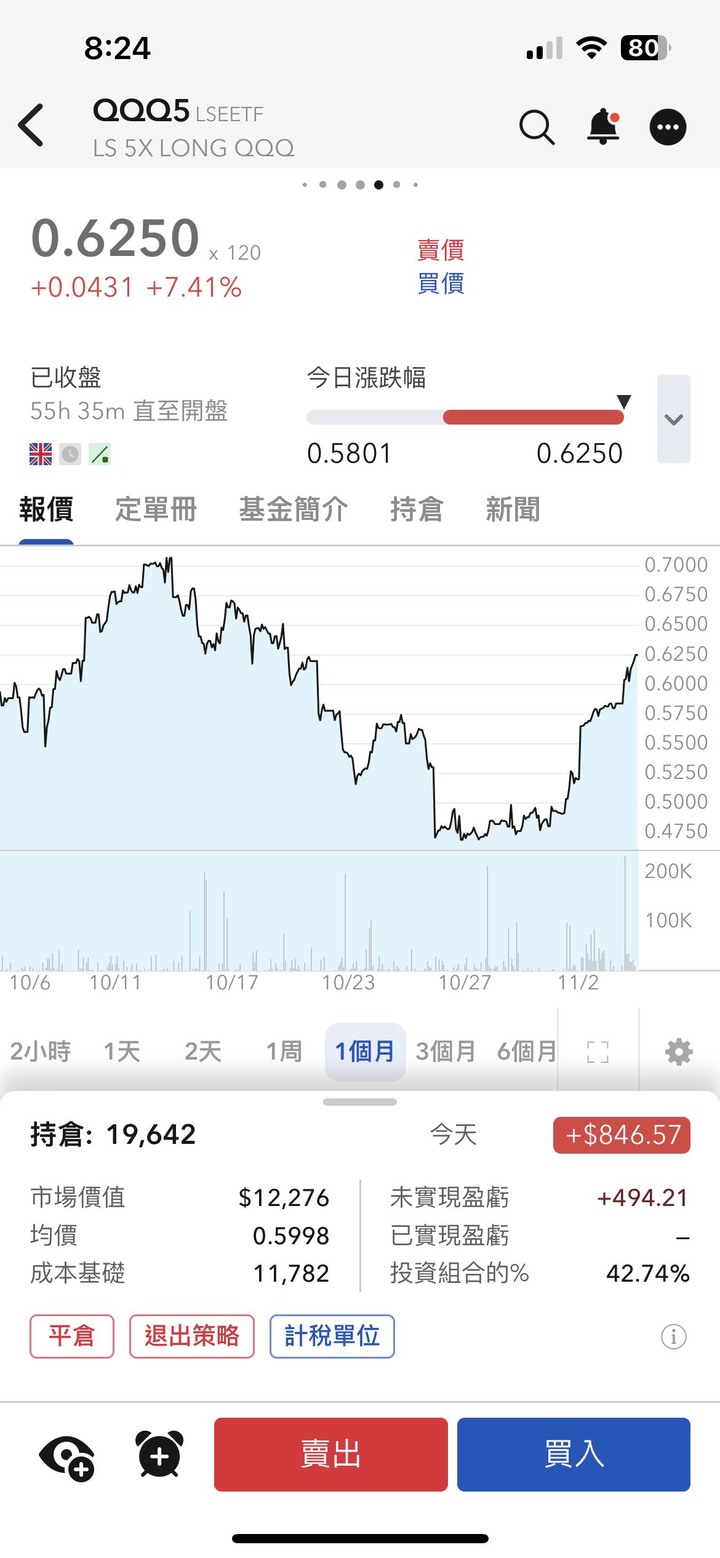Viewport: 720px width, 1558px height.
Task: Open chart settings gear
Action: click(x=678, y=1051)
